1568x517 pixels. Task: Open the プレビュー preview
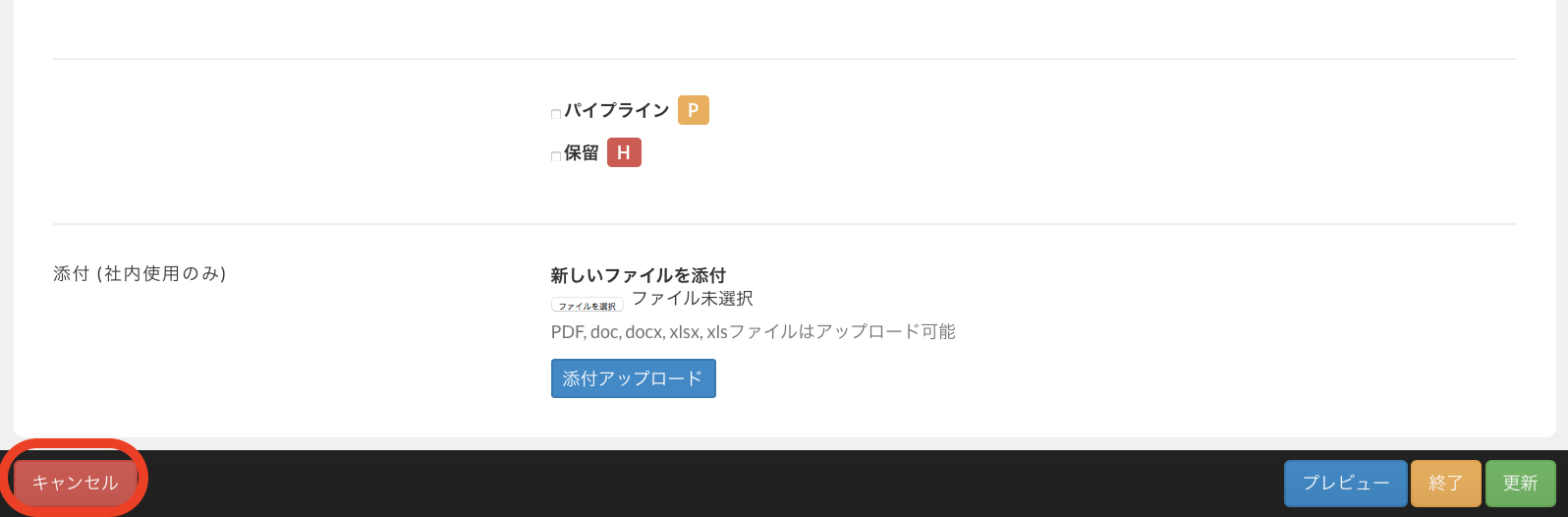click(1345, 483)
